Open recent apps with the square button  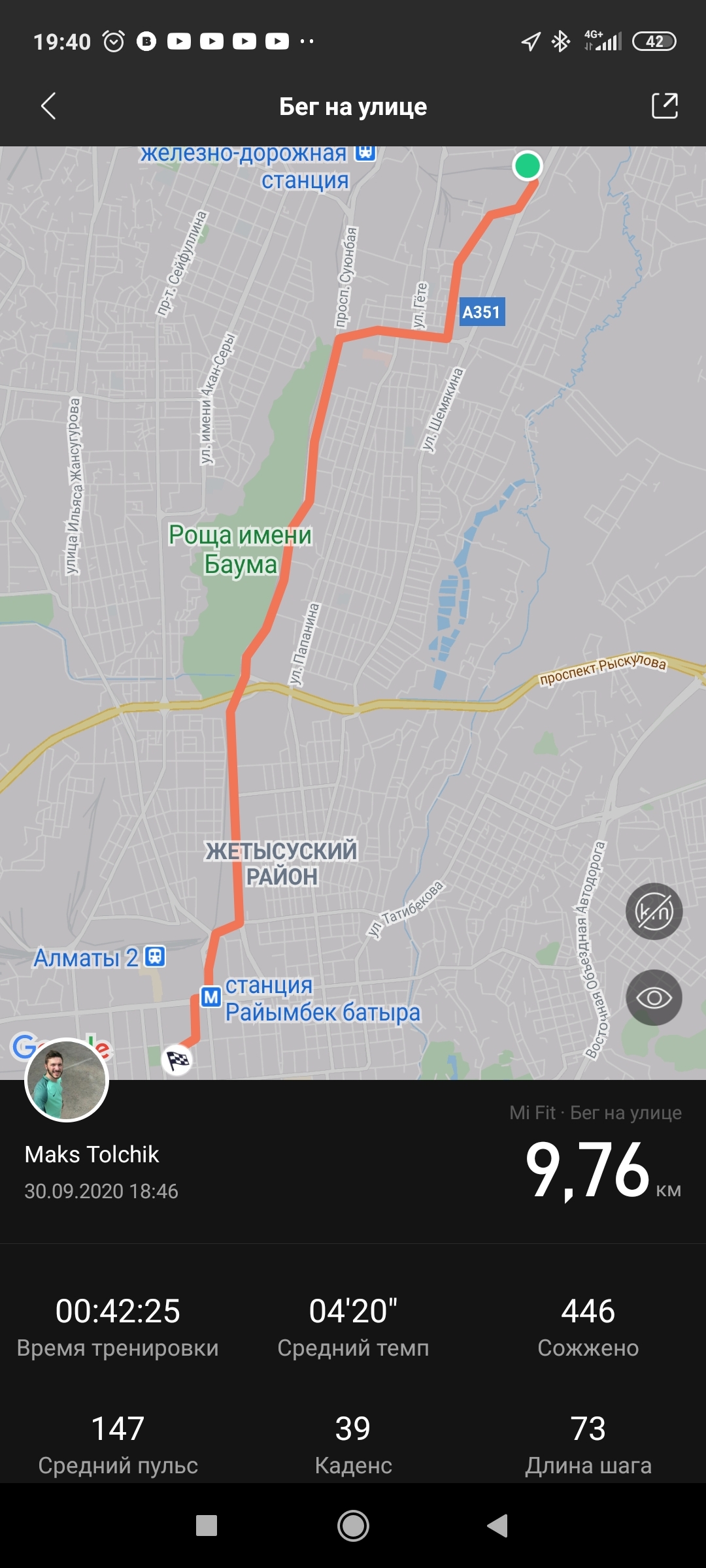(207, 1526)
